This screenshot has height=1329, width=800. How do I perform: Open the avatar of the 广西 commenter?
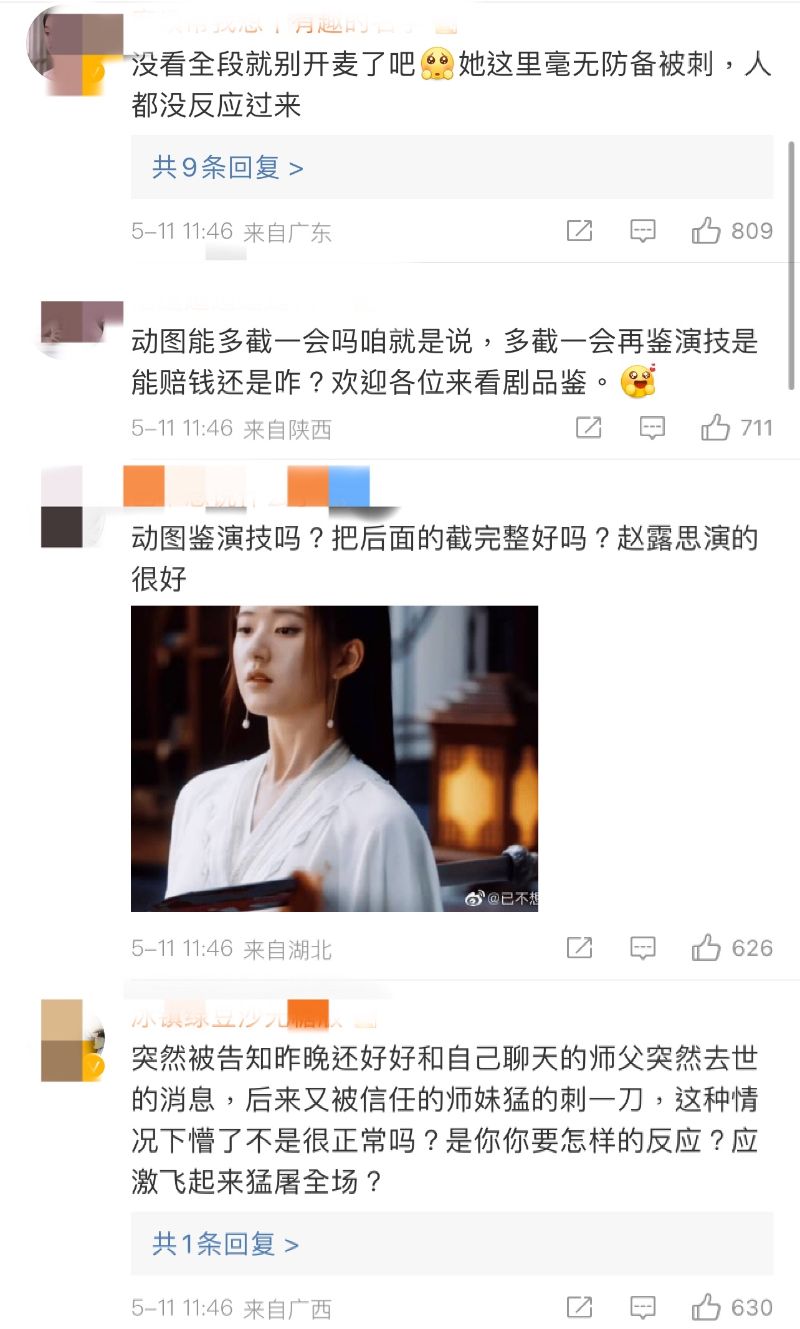pos(72,1040)
